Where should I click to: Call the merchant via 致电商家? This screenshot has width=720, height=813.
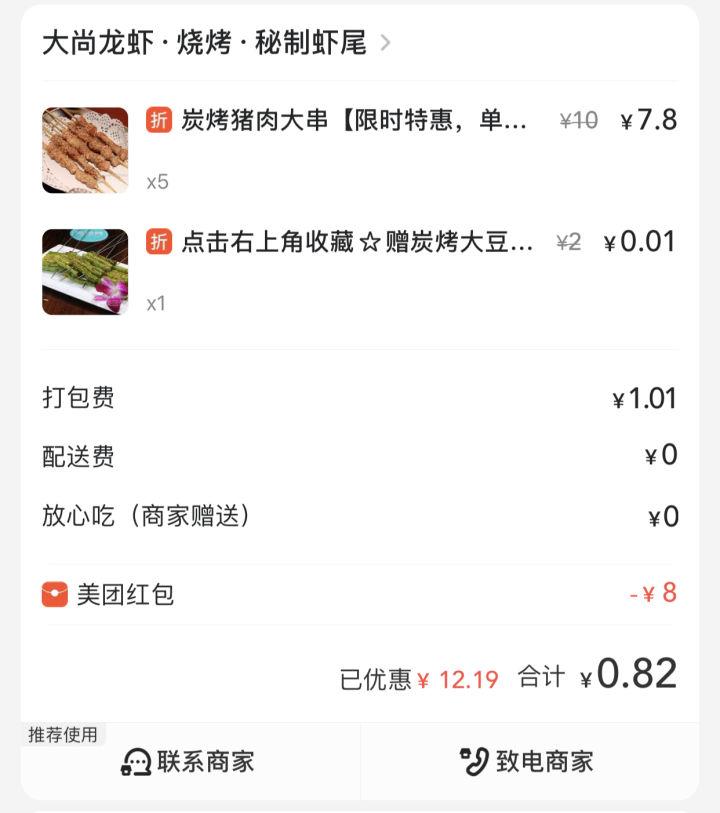[x=527, y=761]
